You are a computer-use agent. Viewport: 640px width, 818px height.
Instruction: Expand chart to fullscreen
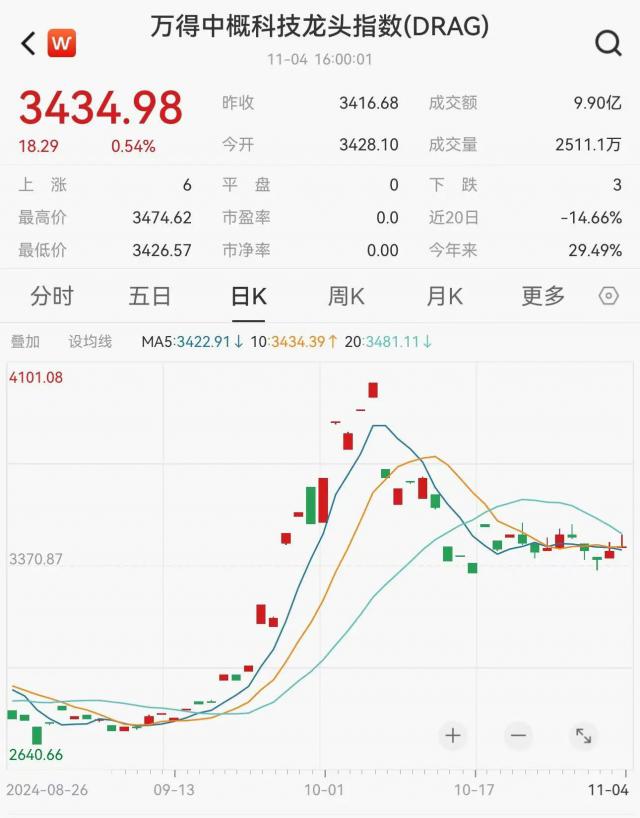click(583, 736)
